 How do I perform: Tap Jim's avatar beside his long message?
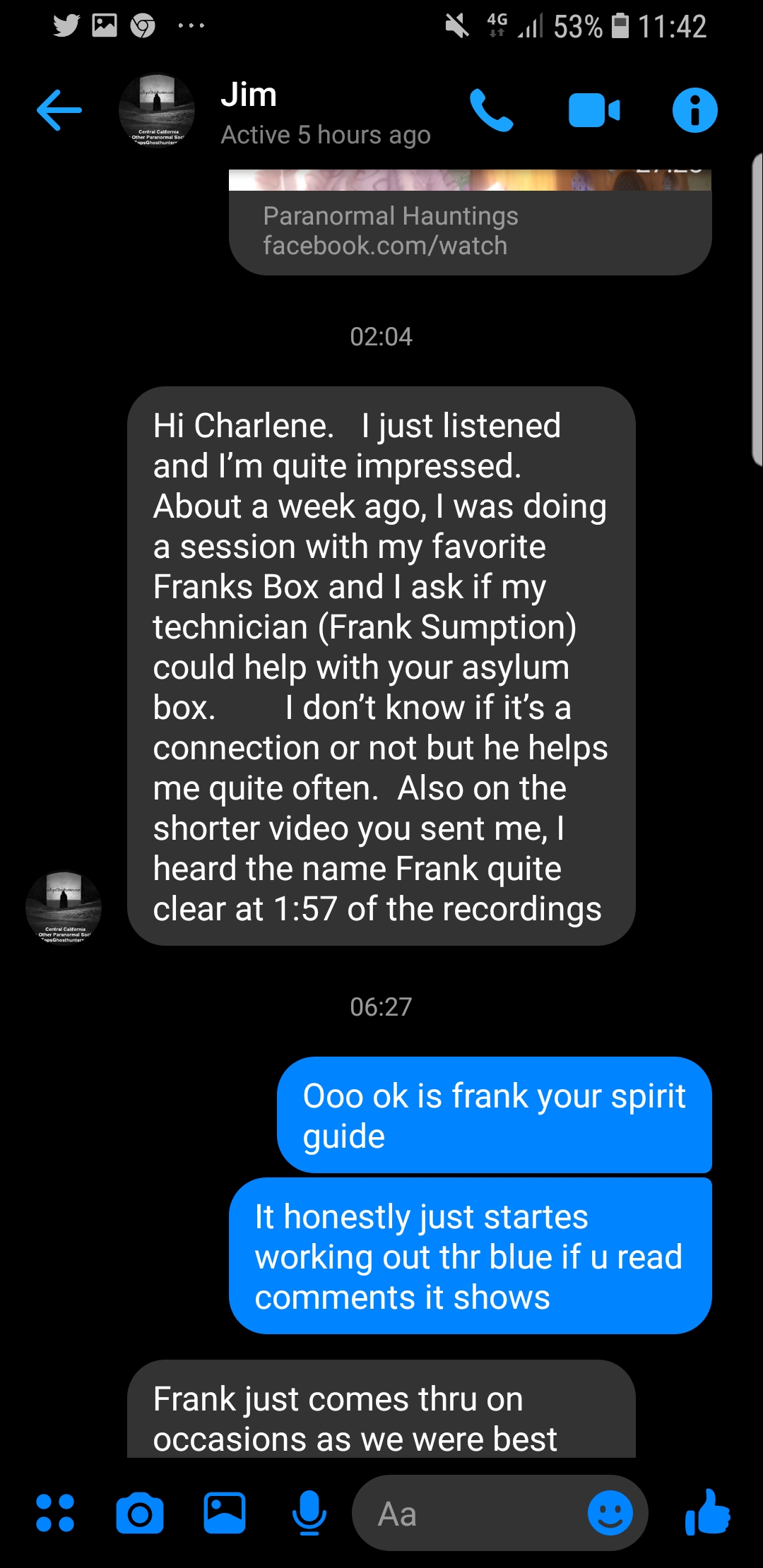coord(64,908)
